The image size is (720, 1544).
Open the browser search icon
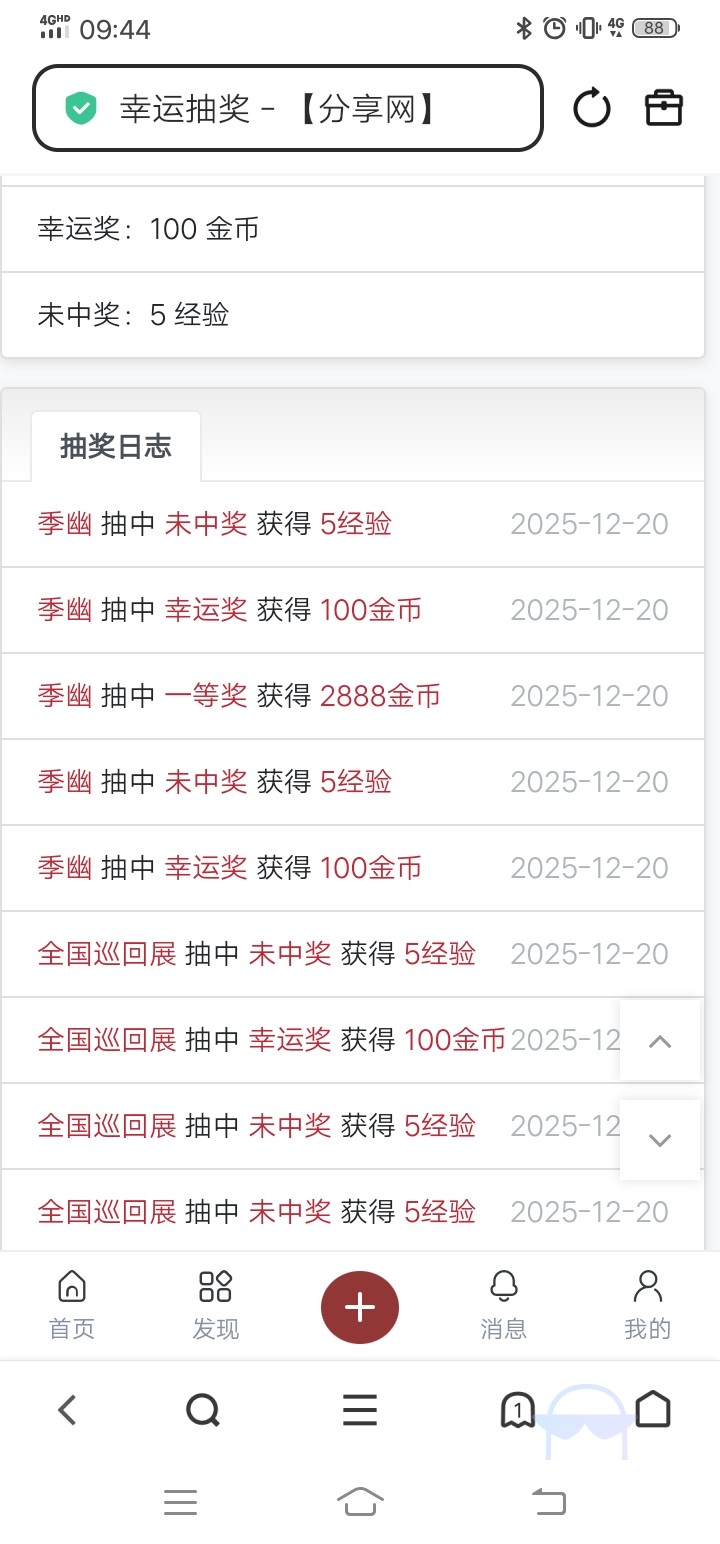click(203, 1410)
